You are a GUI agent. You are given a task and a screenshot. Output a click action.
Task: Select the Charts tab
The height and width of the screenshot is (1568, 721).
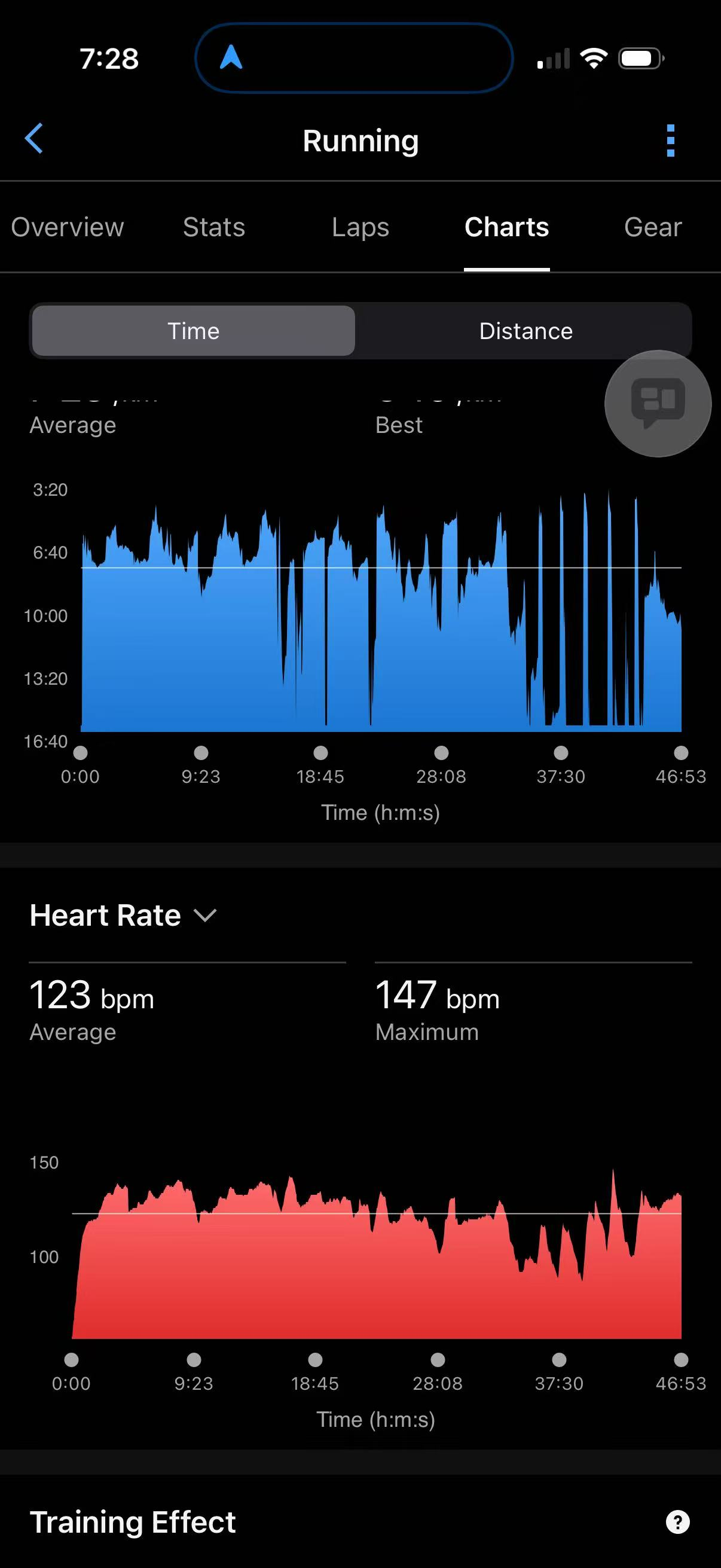click(507, 227)
